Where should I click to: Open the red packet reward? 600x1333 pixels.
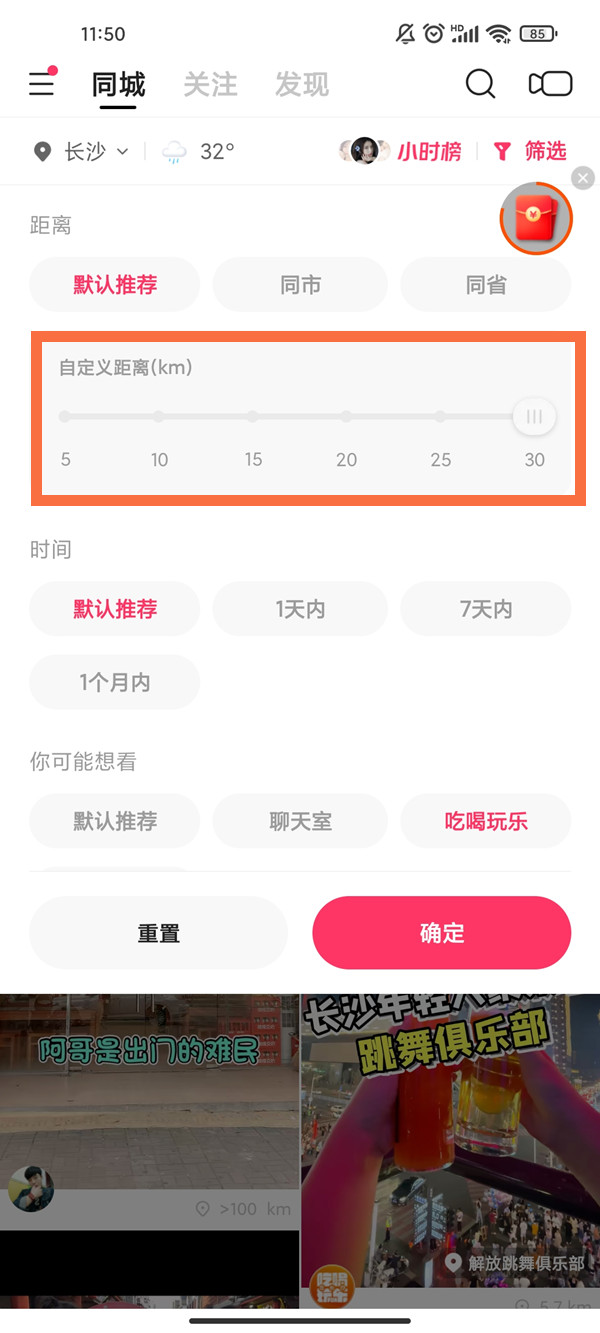[536, 217]
